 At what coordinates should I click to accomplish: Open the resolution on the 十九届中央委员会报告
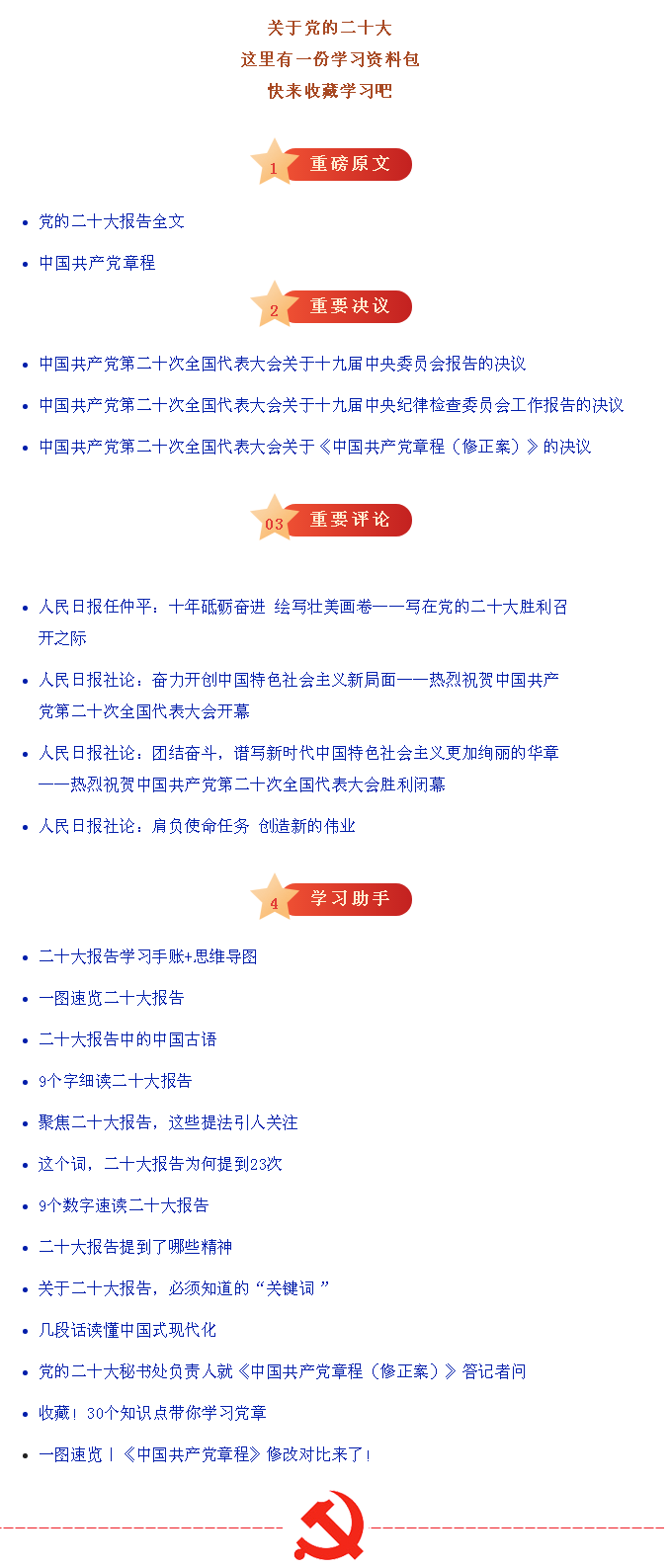(x=282, y=365)
